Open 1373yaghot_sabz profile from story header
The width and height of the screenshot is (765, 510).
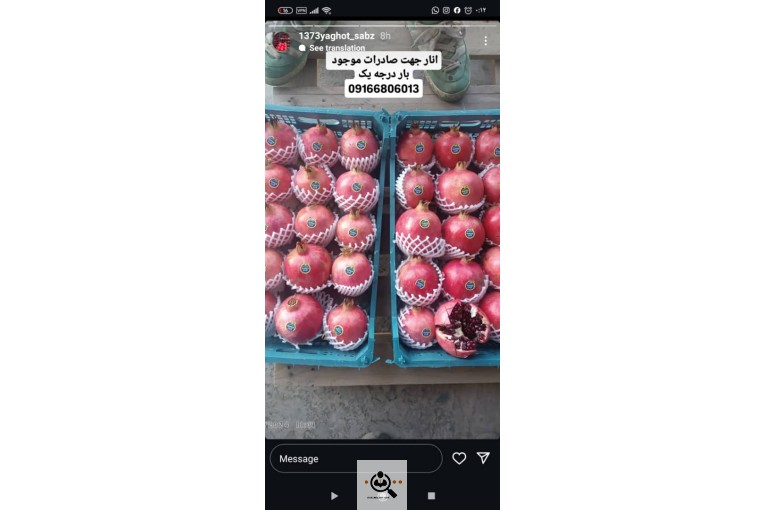tap(335, 36)
